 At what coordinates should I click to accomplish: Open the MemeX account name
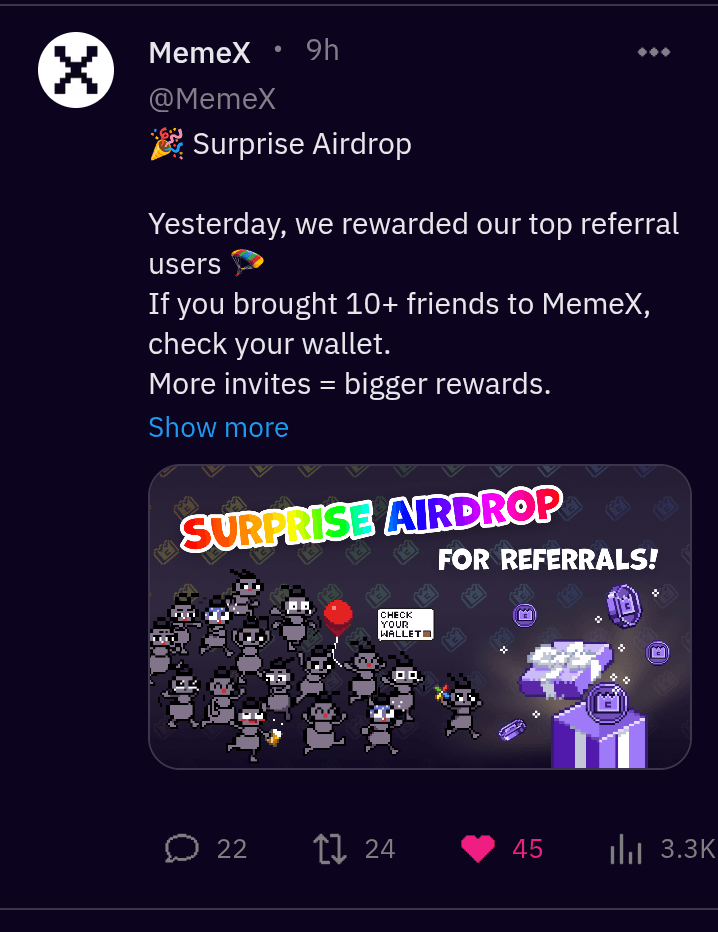(199, 53)
